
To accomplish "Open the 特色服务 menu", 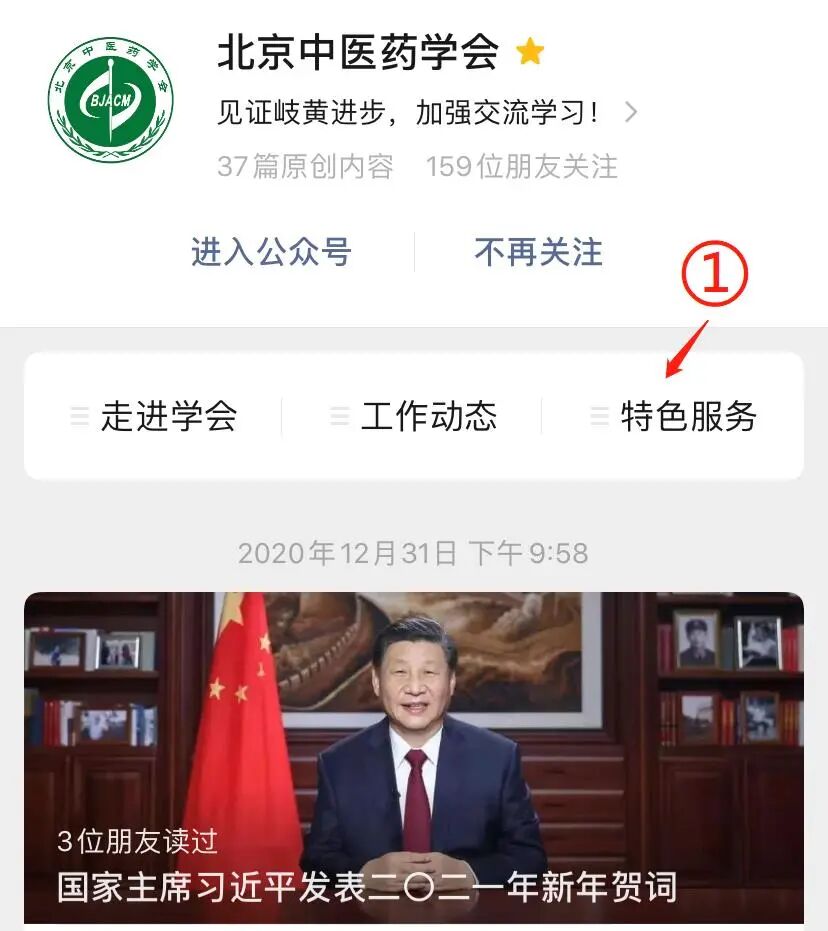I will tap(675, 416).
